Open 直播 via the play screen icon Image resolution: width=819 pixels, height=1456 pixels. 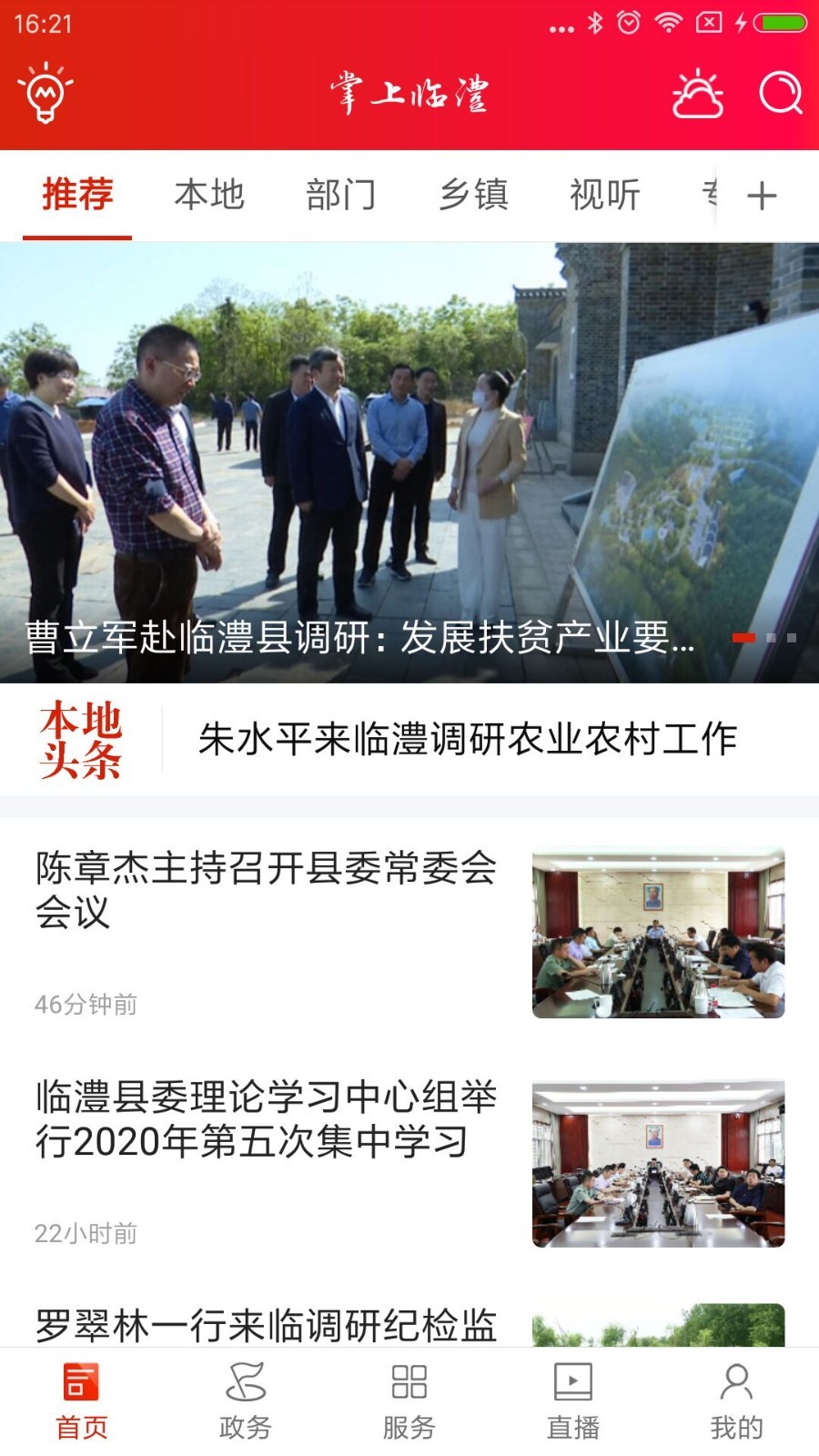(571, 1401)
